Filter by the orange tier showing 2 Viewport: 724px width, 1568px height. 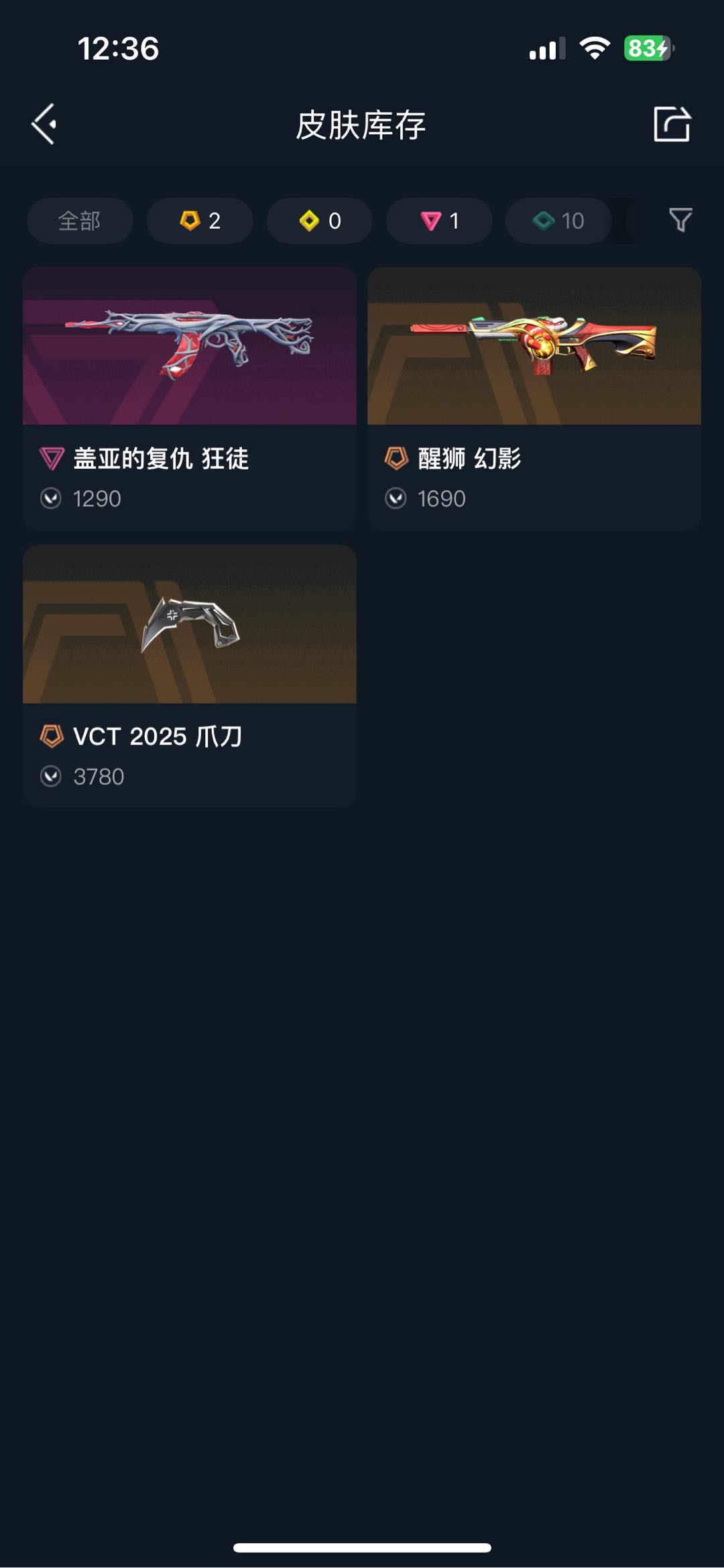click(200, 221)
